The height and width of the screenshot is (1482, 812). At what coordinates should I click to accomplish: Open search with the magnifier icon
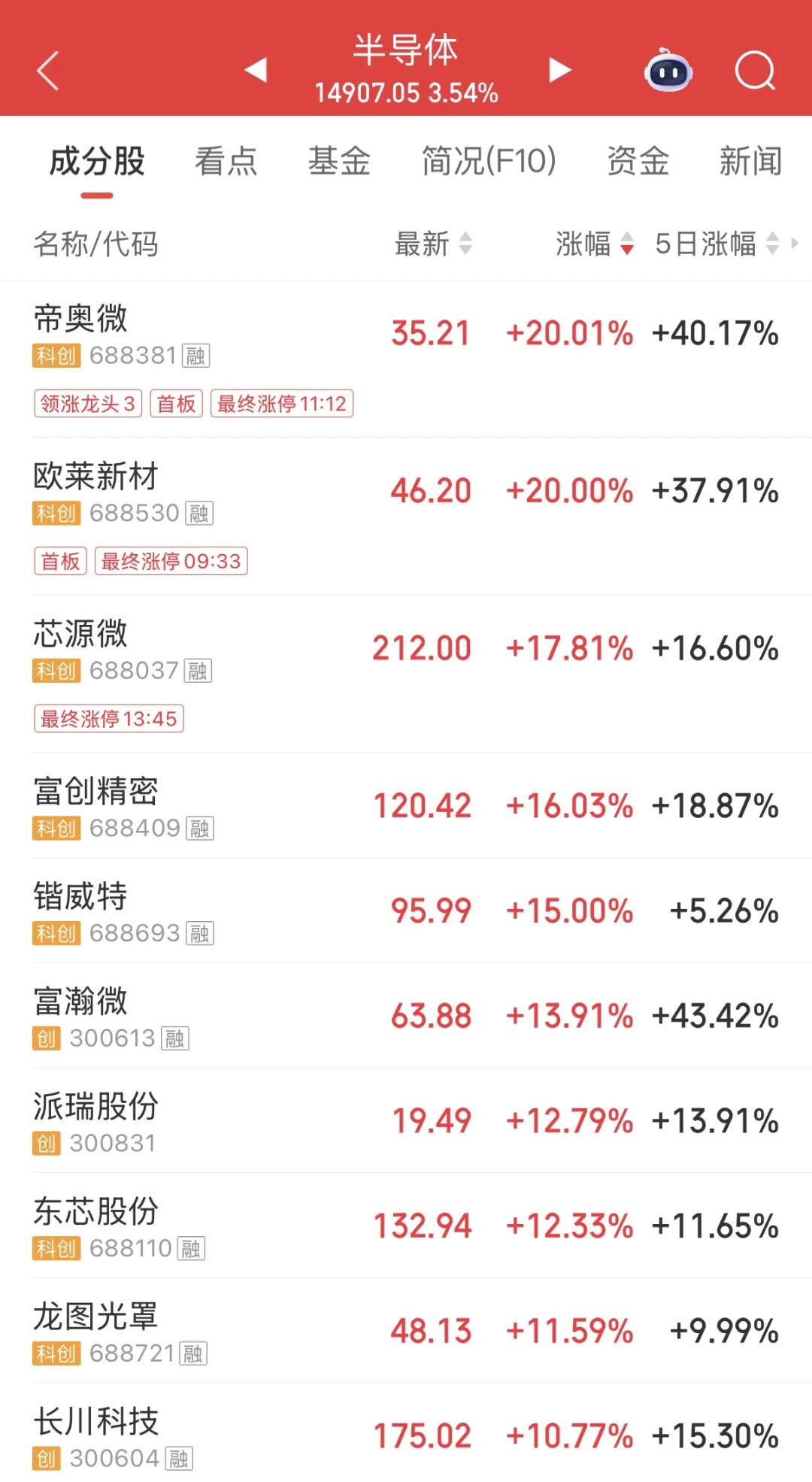tap(754, 71)
